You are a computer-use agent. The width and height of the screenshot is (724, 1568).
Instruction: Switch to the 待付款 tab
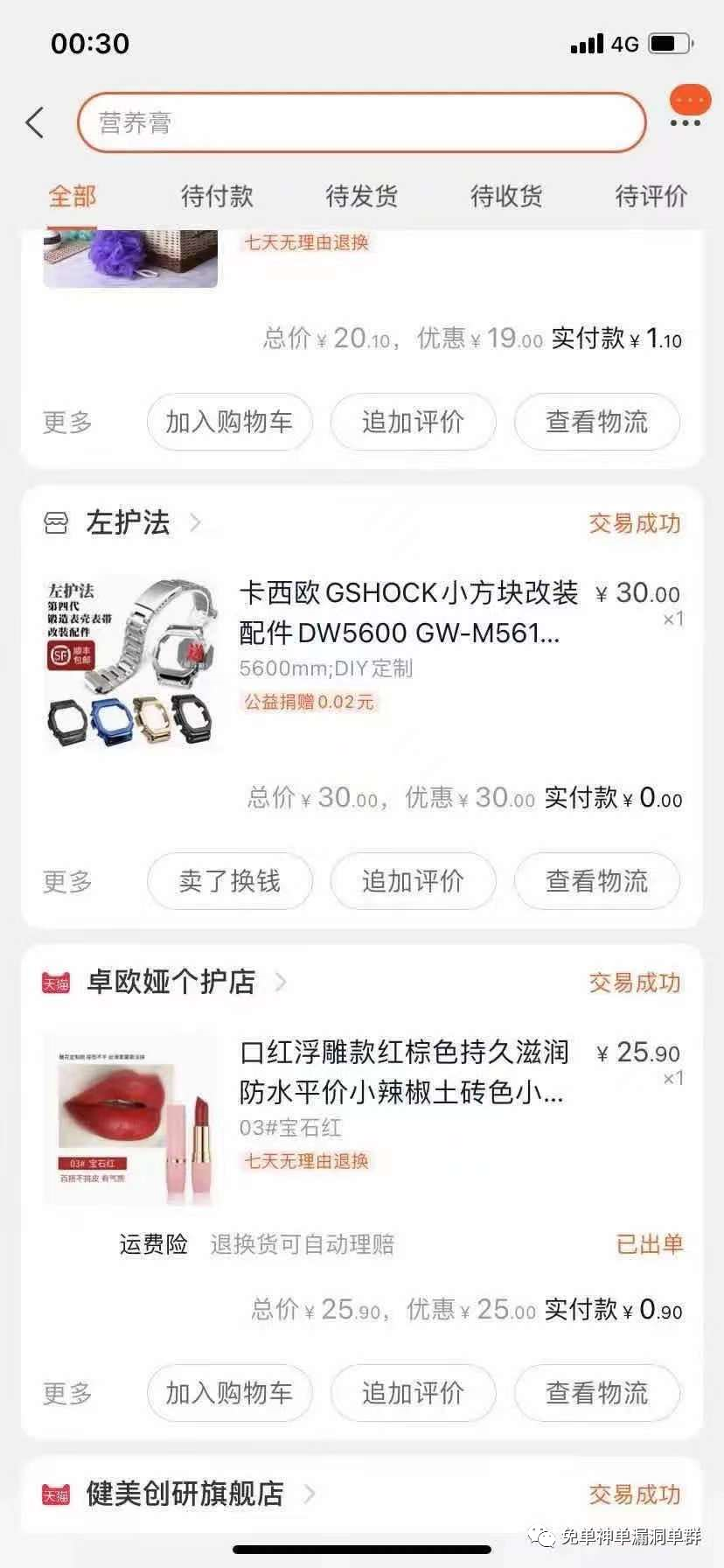217,196
